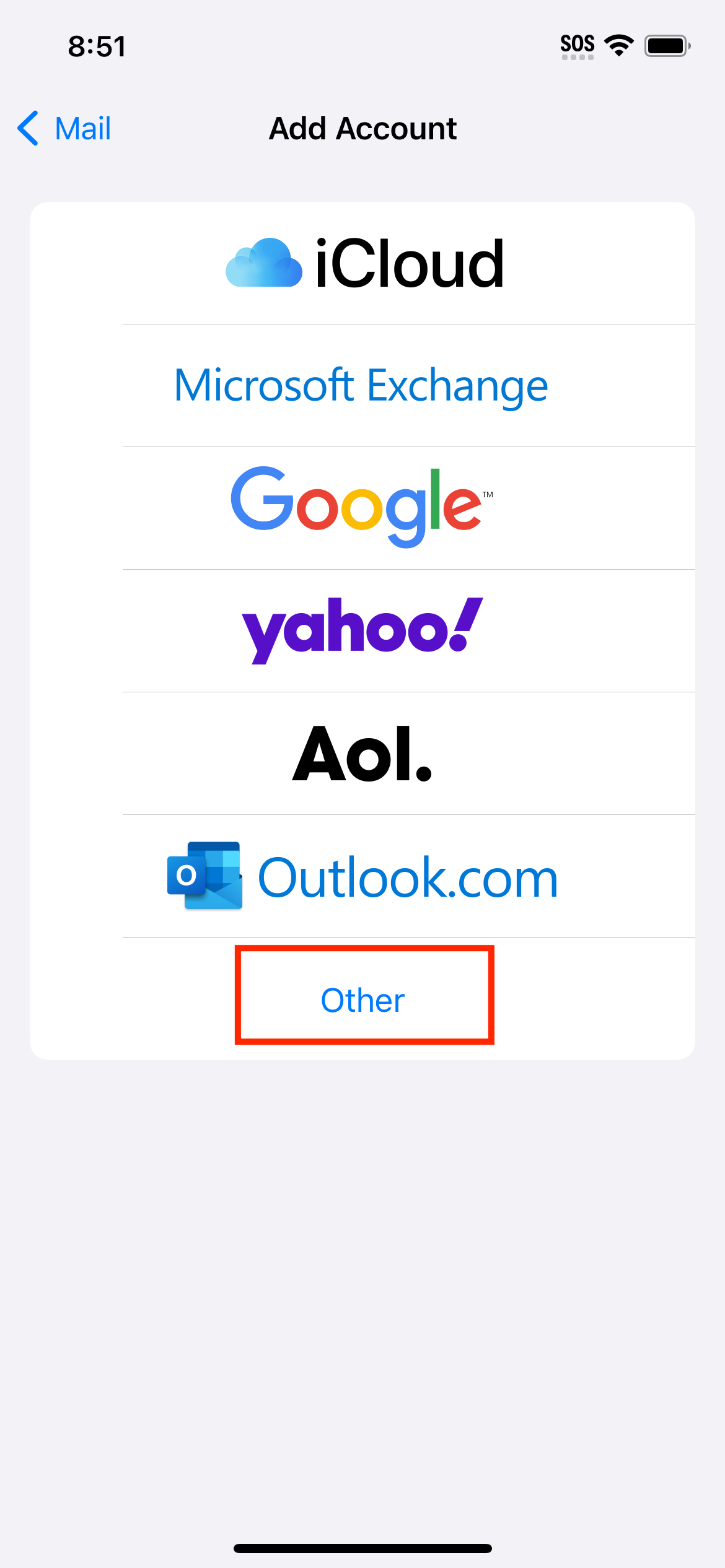
Task: Tap the Other account option
Action: point(362,998)
